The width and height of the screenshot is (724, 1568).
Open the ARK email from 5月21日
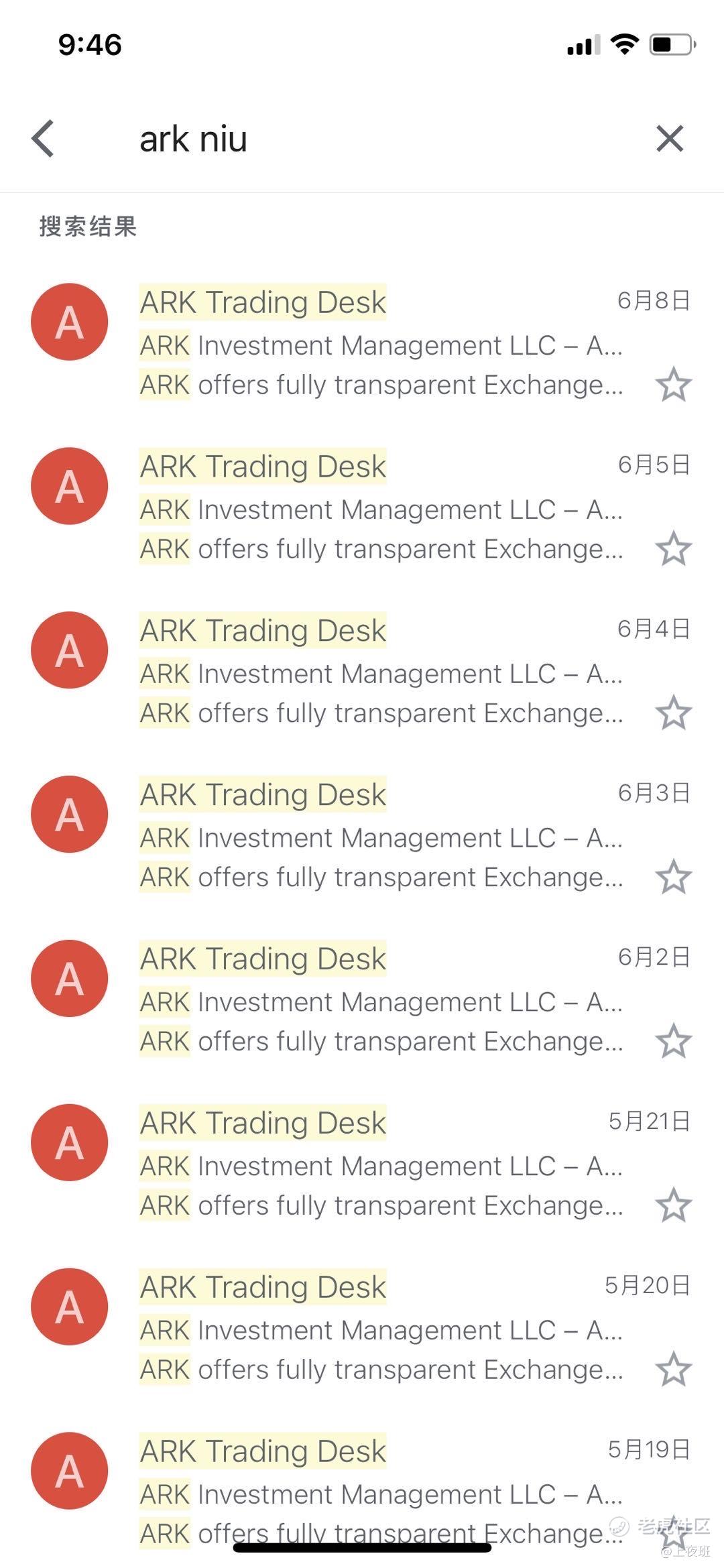(362, 1164)
